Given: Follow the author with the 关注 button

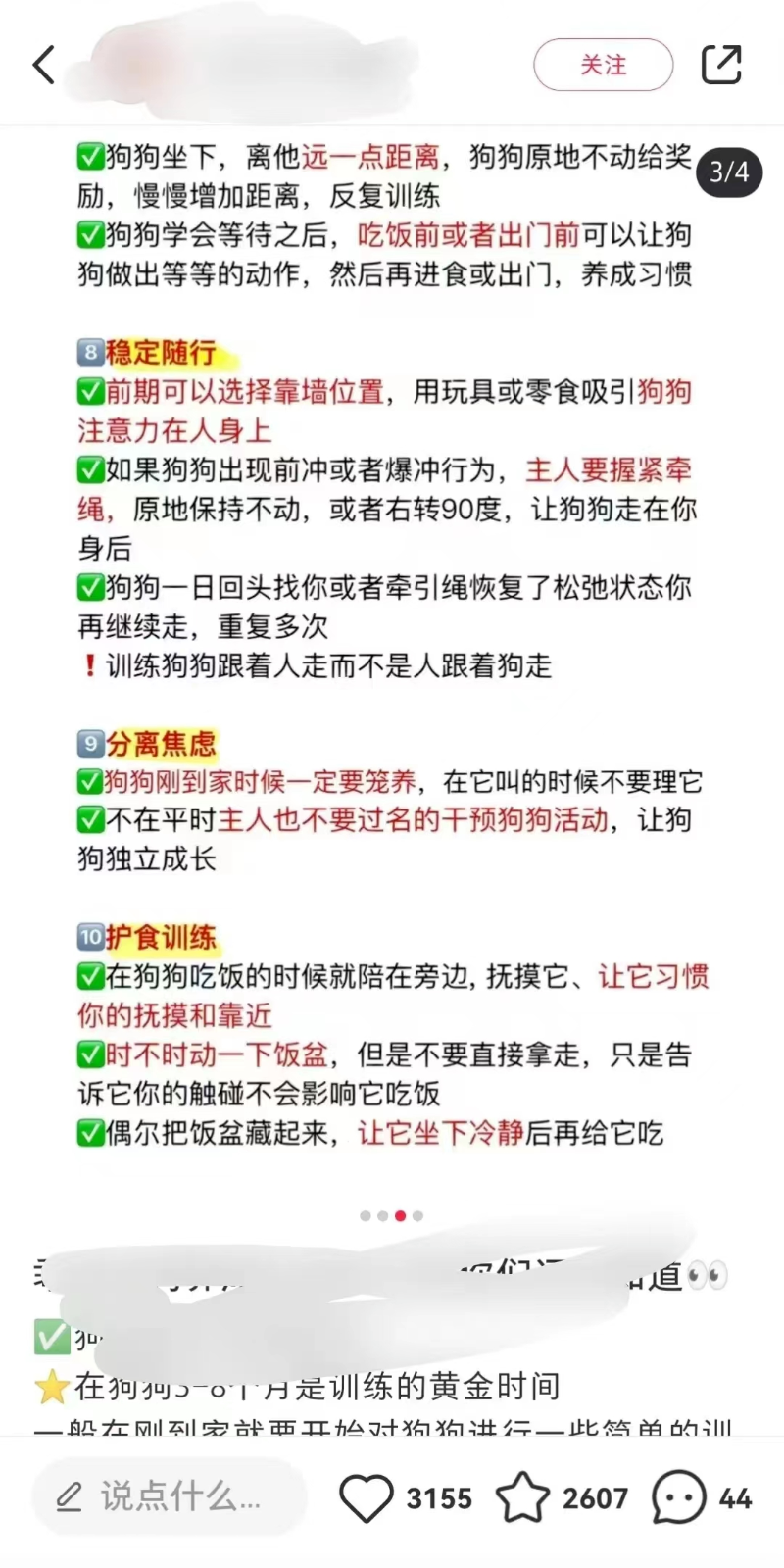Looking at the screenshot, I should coord(603,65).
